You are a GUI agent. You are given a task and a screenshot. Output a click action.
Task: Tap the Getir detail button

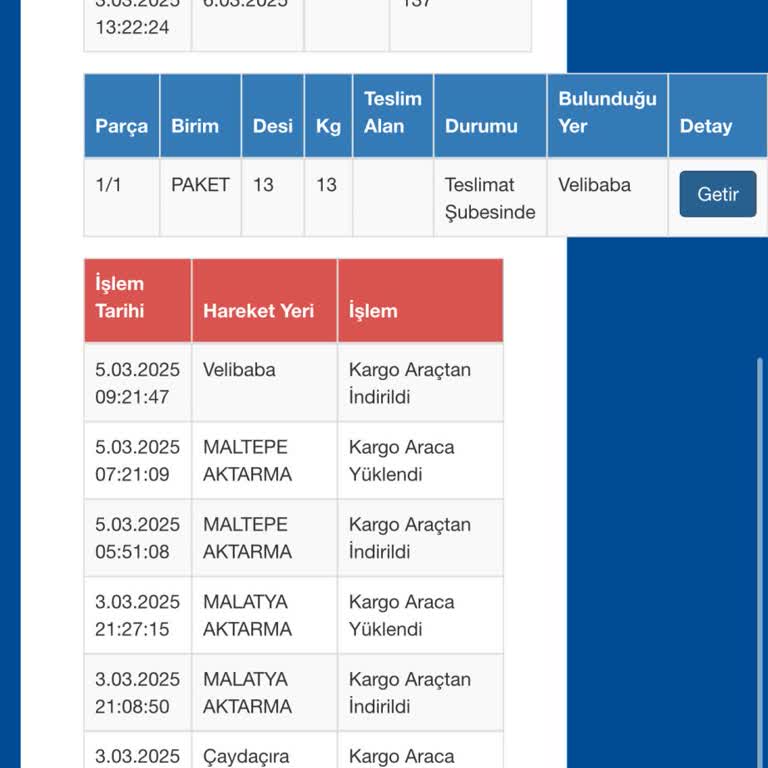click(717, 194)
